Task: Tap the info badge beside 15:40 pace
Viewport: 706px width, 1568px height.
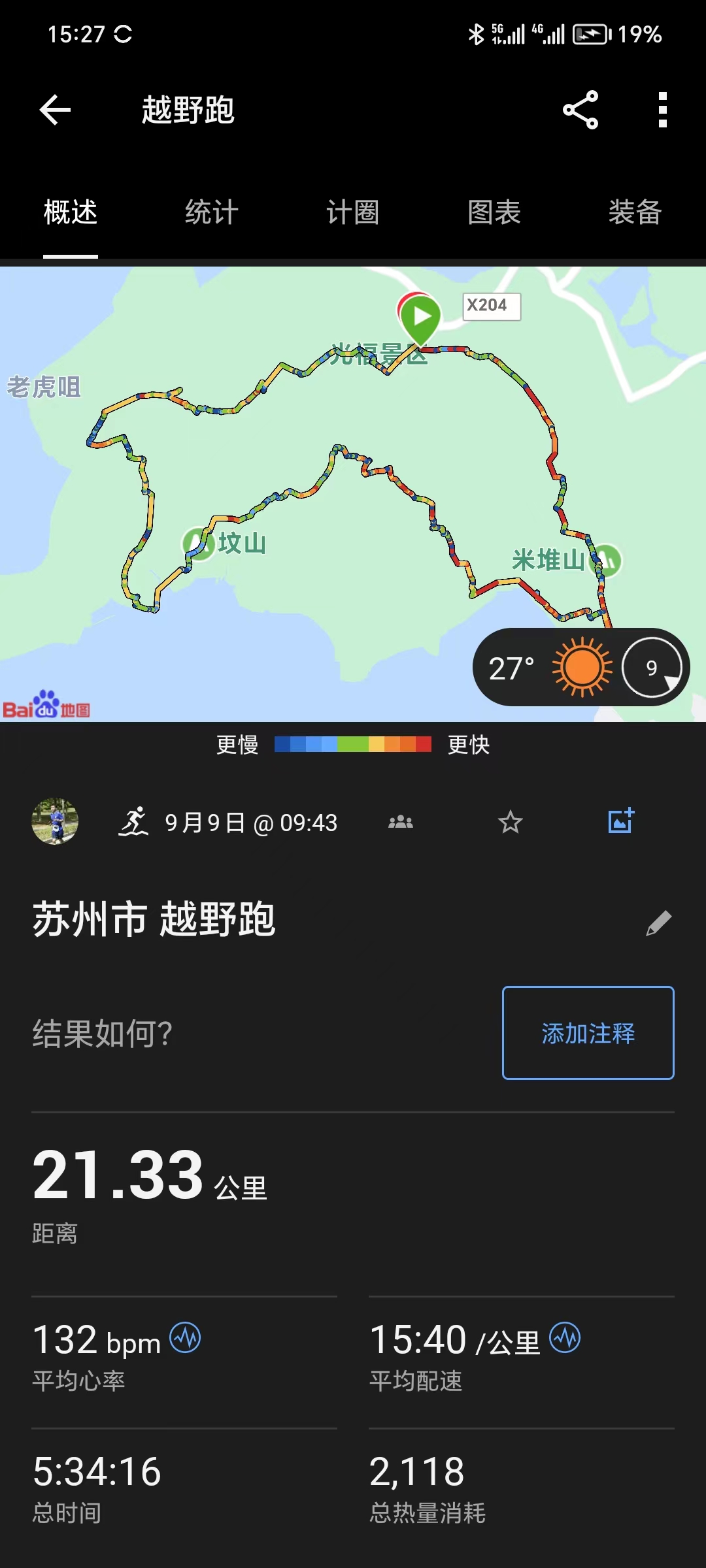Action: (565, 1338)
